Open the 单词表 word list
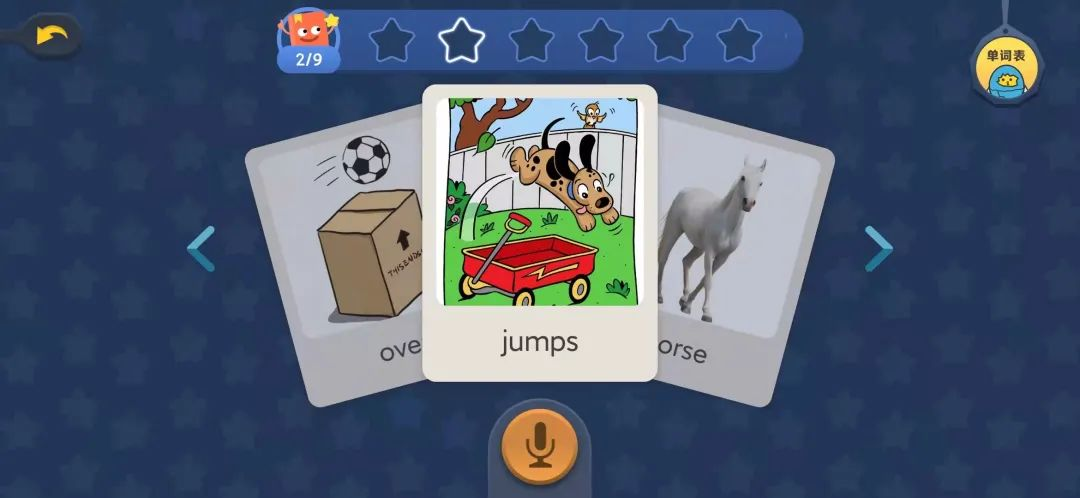This screenshot has height=498, width=1080. click(1006, 68)
